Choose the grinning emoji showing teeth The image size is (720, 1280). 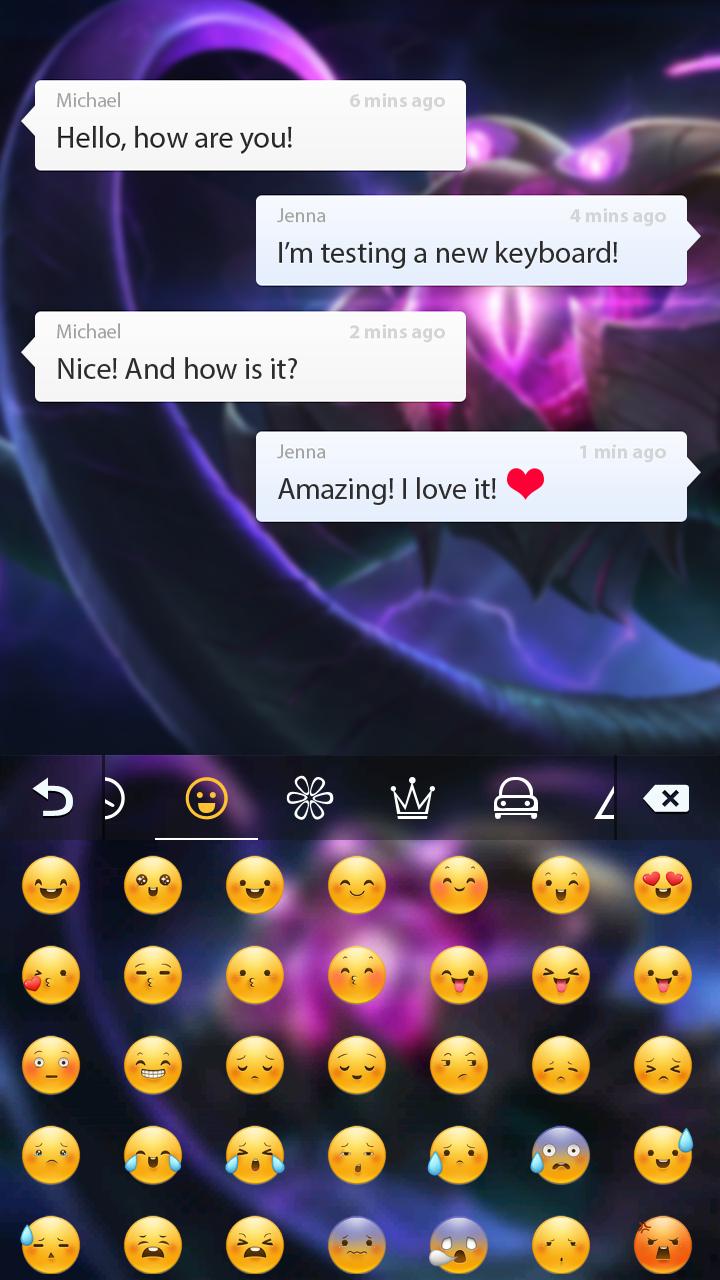coord(153,1065)
